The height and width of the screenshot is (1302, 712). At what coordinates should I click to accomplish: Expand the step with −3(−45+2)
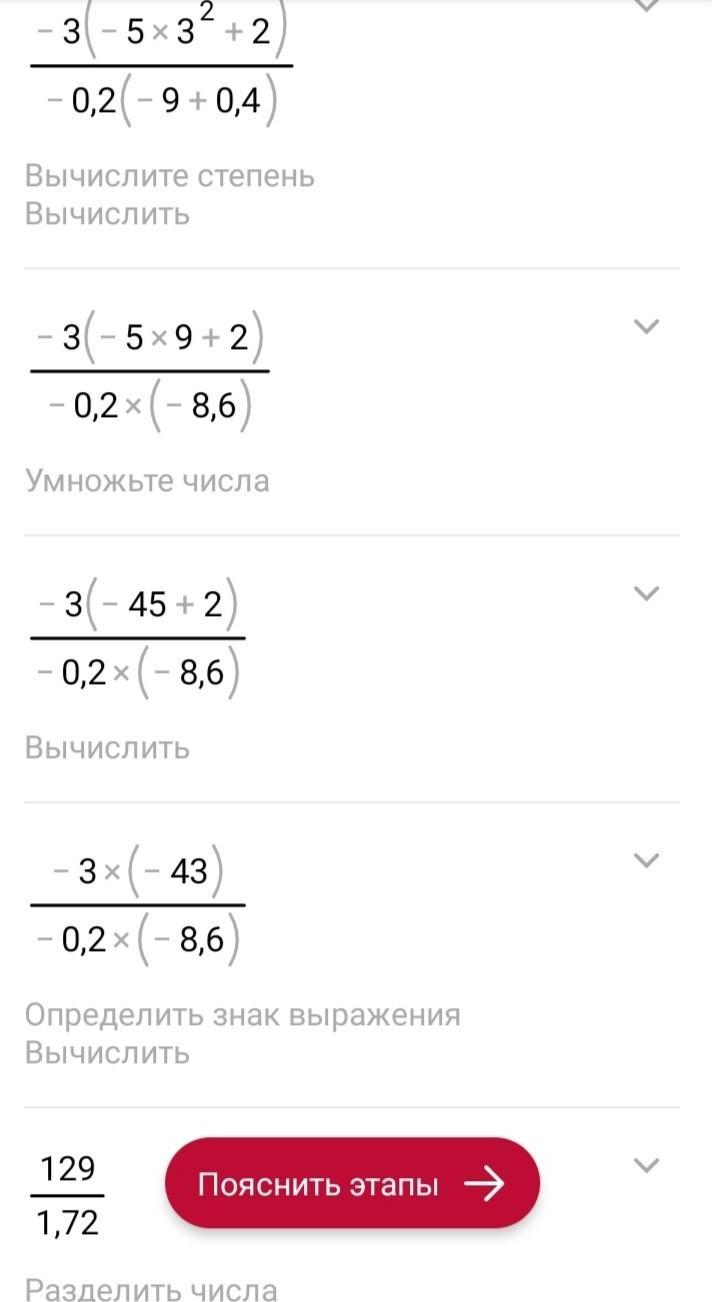648,593
